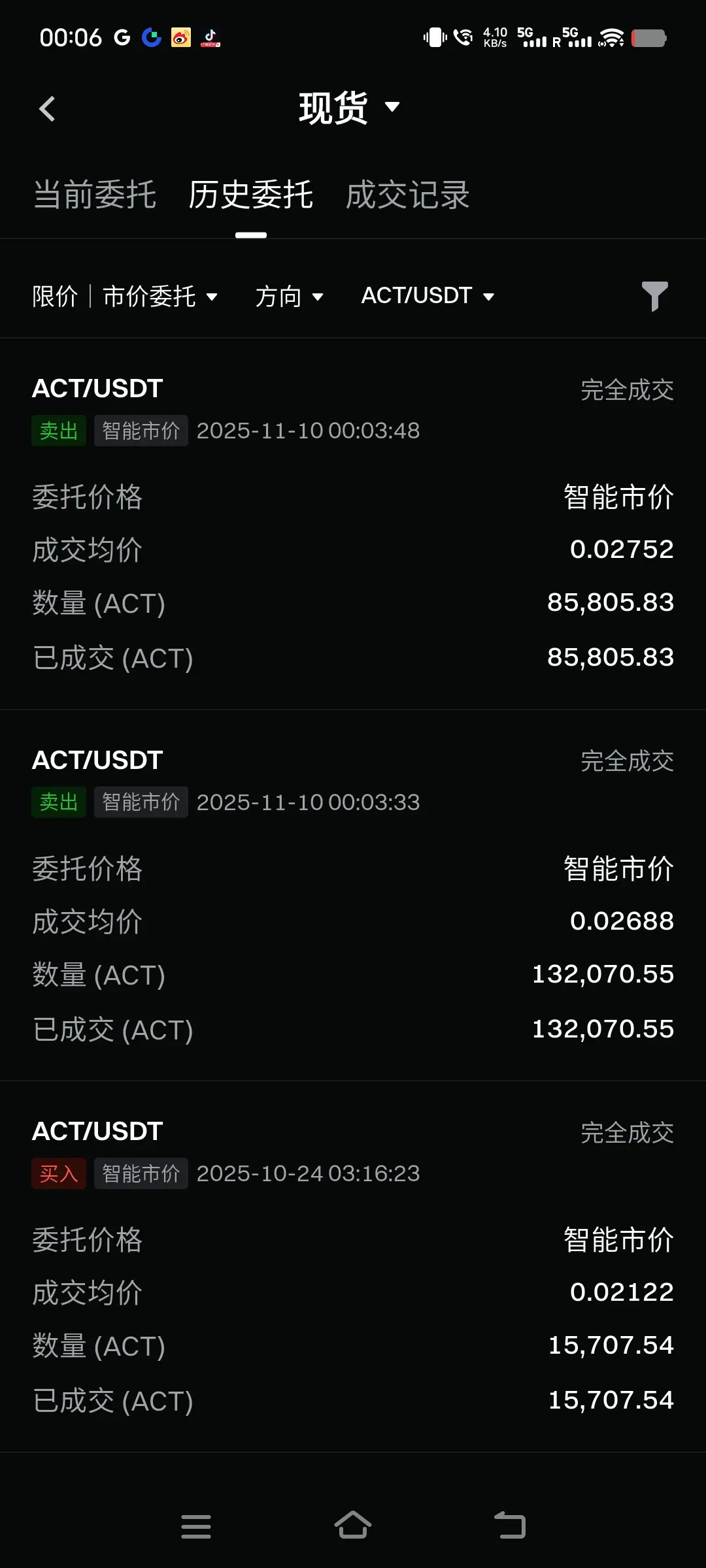
Task: Select the 历史委托 tab
Action: [251, 195]
